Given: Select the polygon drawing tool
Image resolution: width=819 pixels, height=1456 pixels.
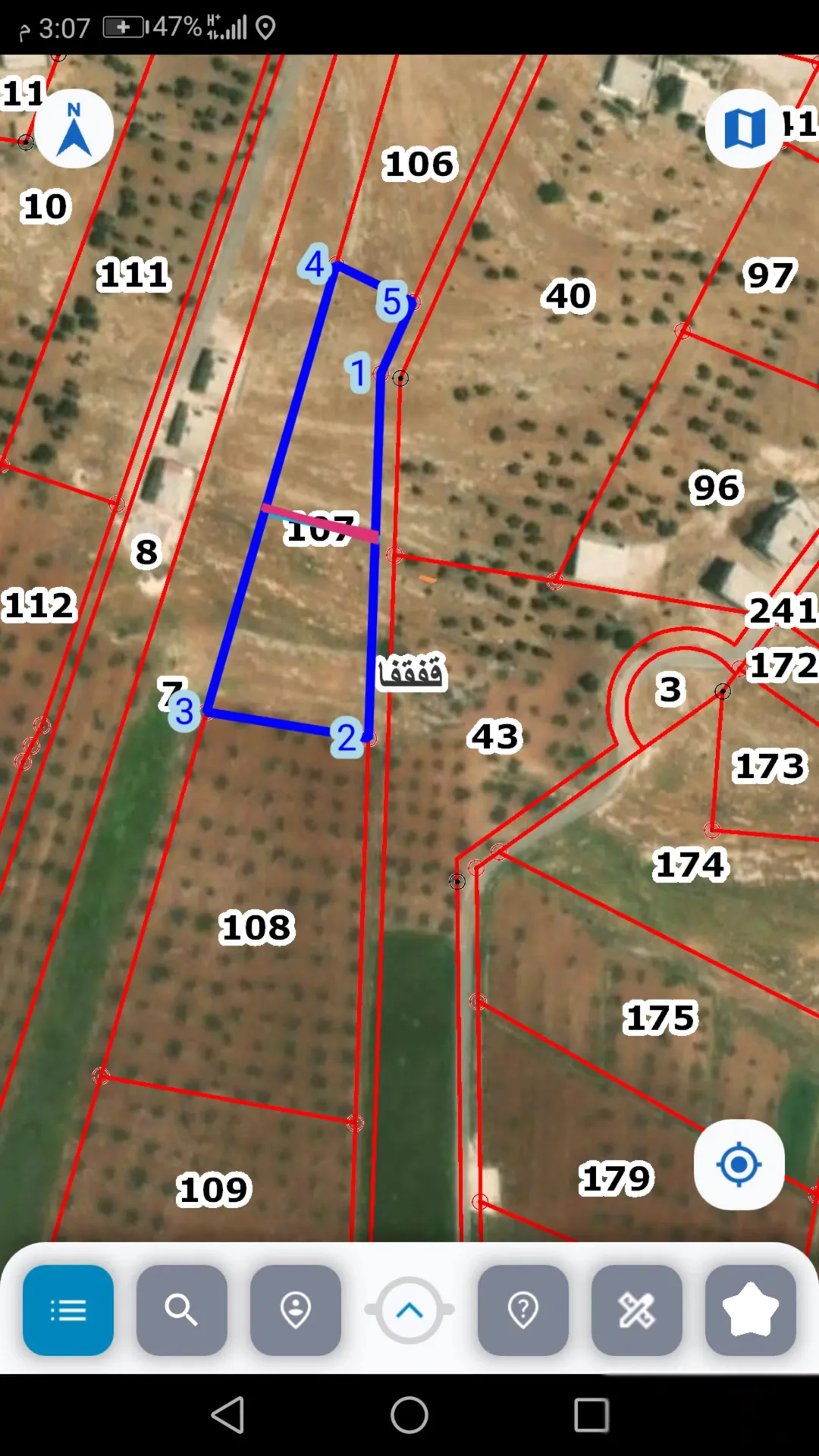Looking at the screenshot, I should (751, 1310).
